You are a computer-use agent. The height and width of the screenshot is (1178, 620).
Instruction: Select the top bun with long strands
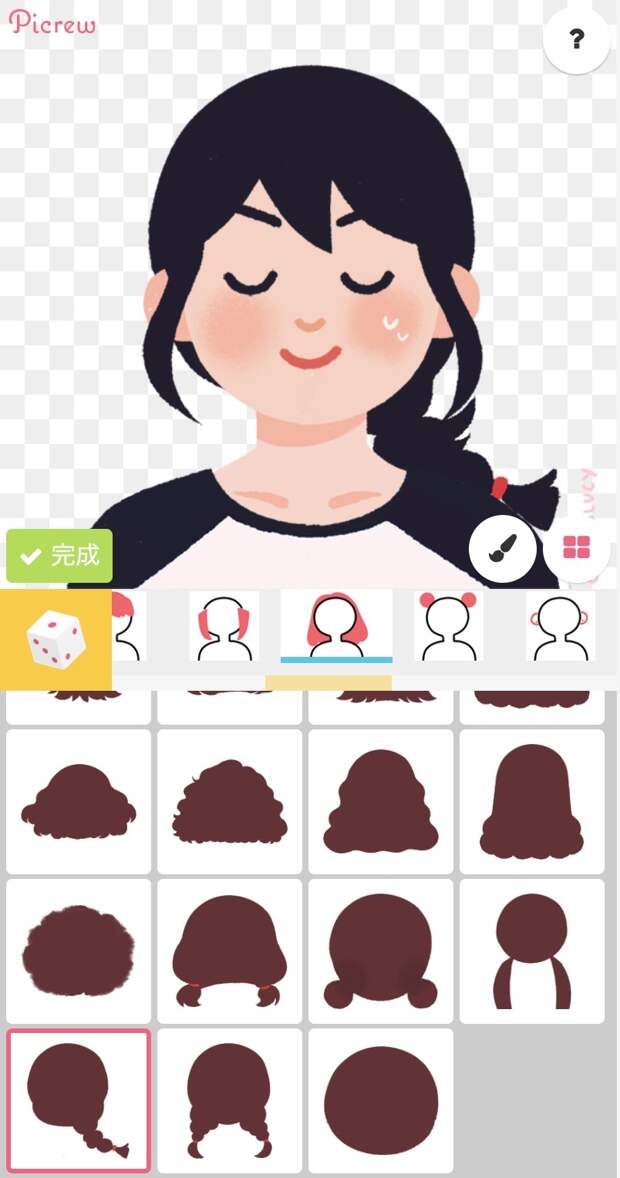coord(532,951)
